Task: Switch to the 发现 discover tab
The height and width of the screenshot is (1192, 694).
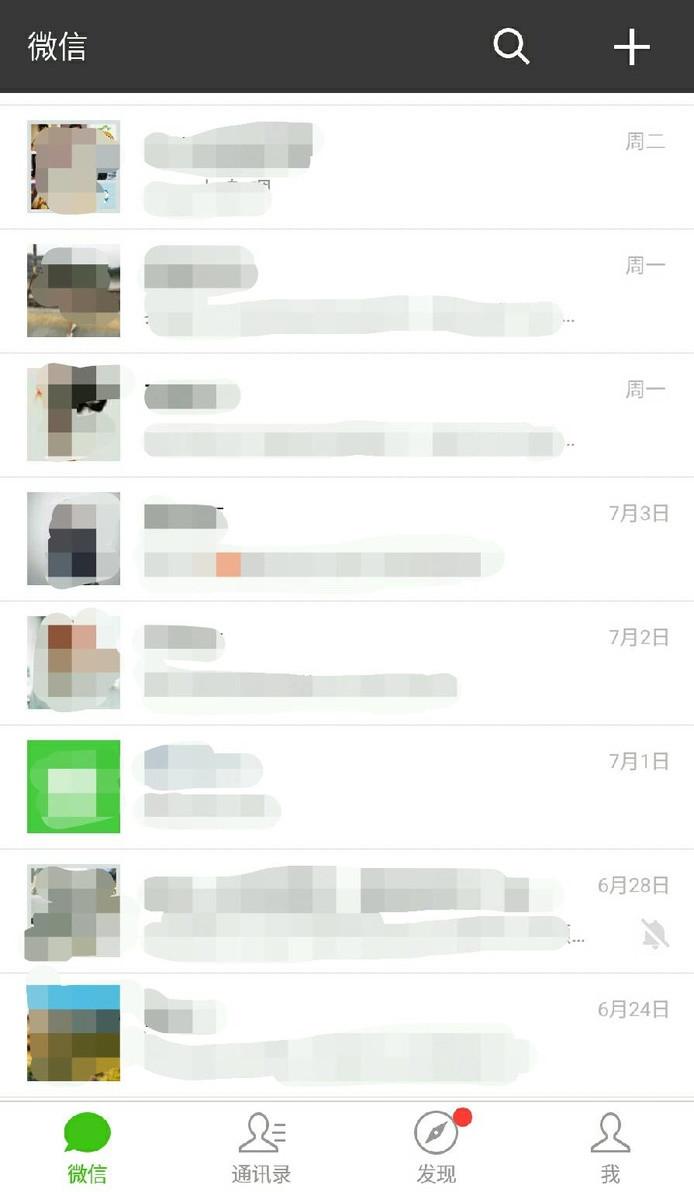Action: point(437,1147)
